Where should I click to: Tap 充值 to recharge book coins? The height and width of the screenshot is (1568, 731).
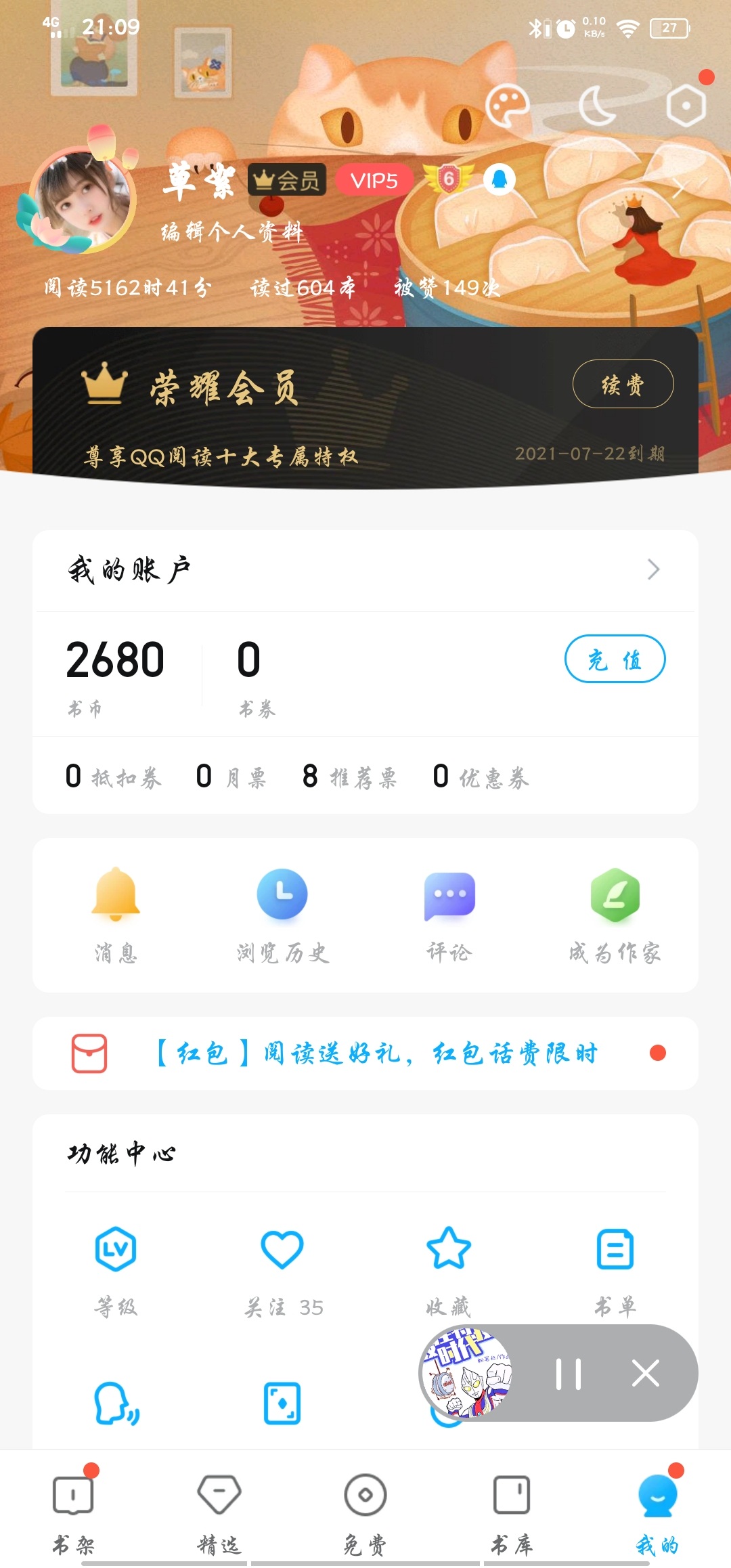[615, 659]
